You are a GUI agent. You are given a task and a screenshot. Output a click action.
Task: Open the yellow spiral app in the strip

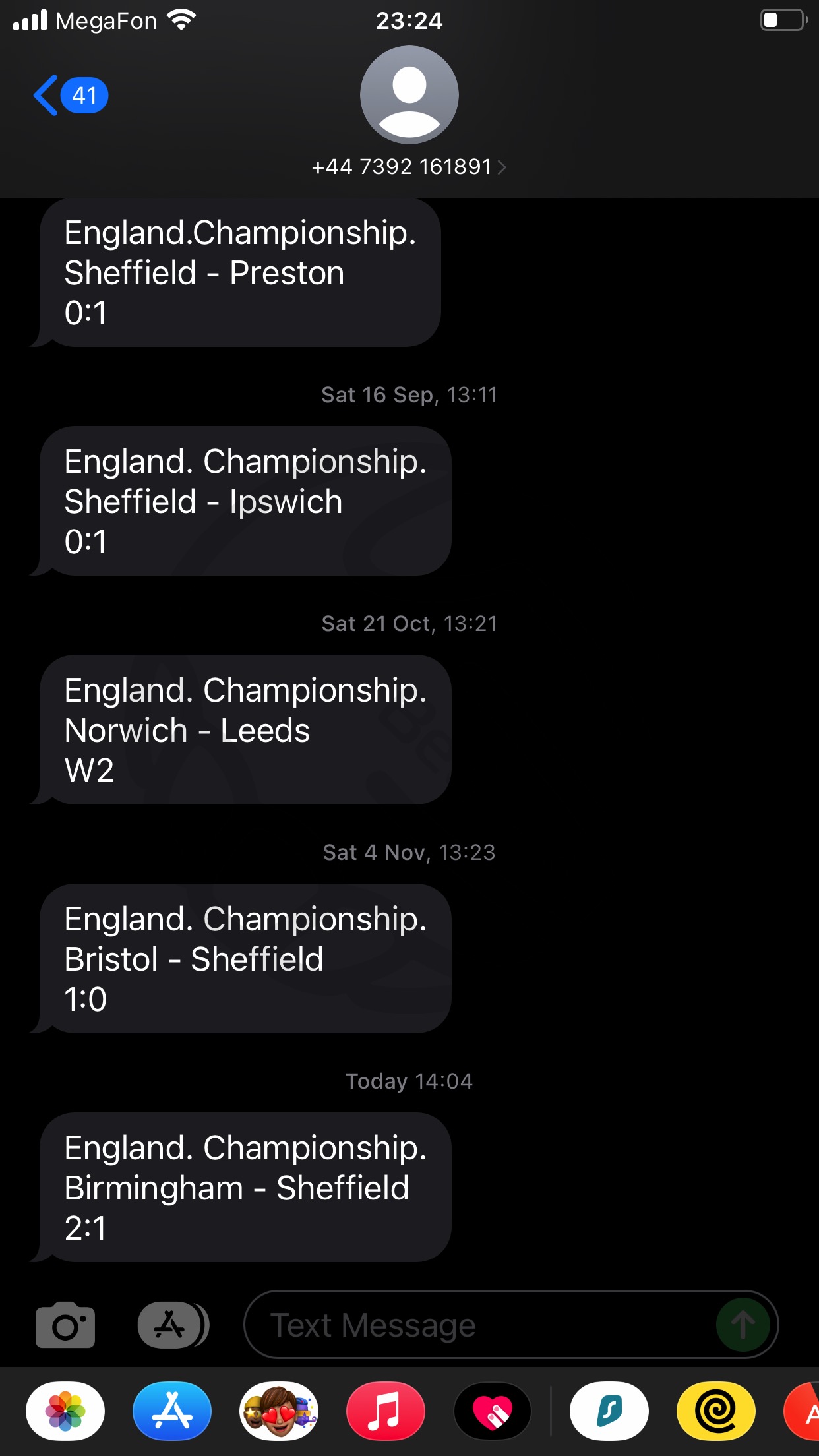tap(716, 1411)
